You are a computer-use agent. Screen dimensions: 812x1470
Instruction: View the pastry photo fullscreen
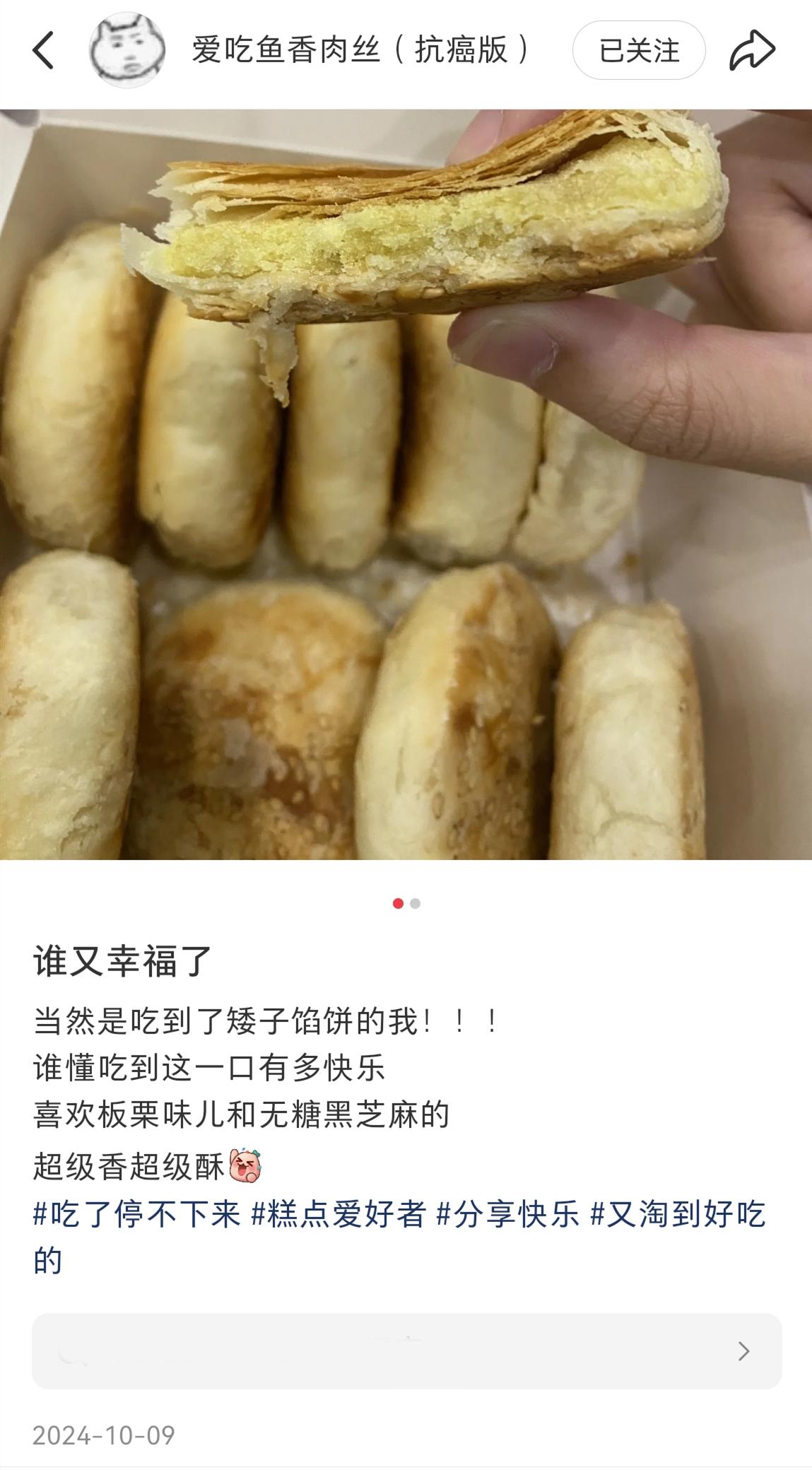[406, 484]
